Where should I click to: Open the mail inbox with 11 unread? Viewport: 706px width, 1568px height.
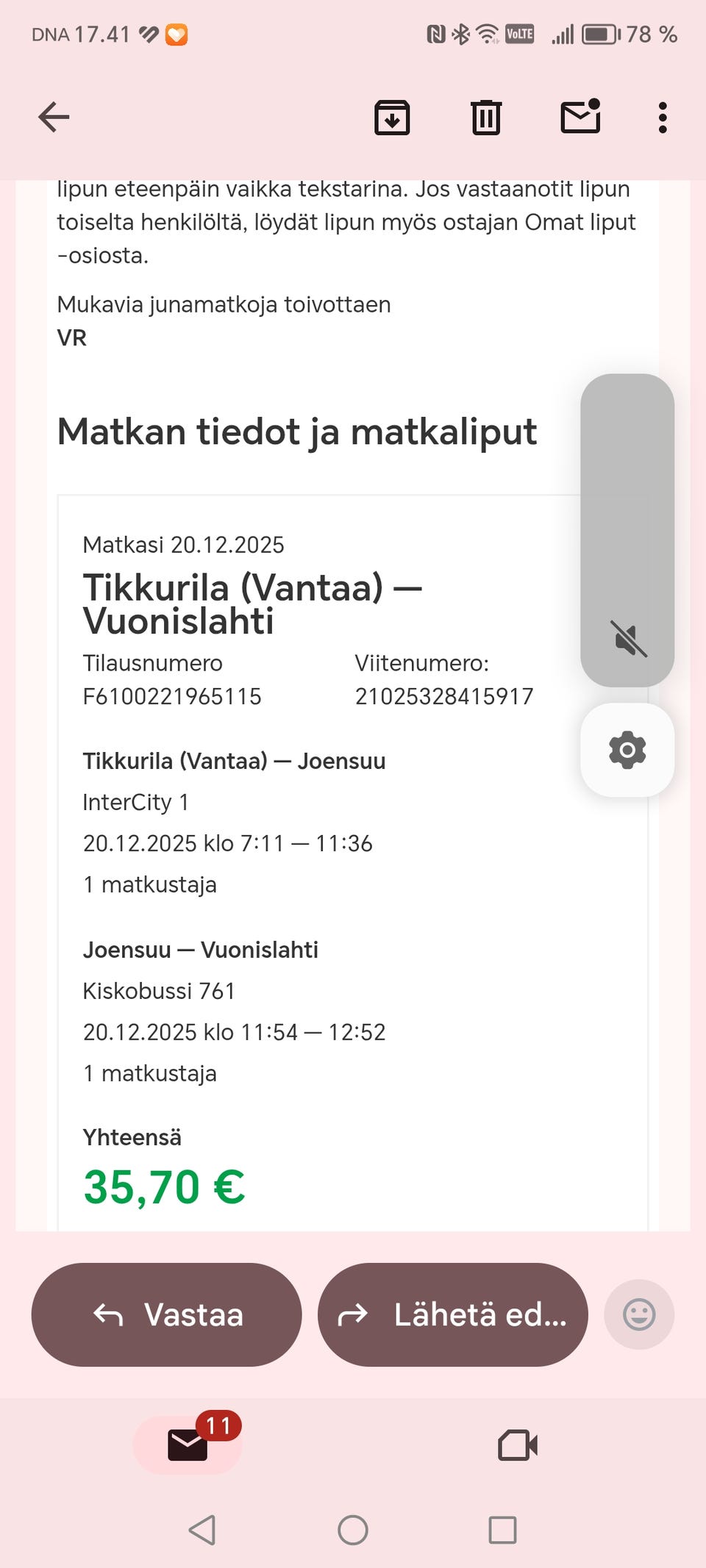coord(188,1444)
